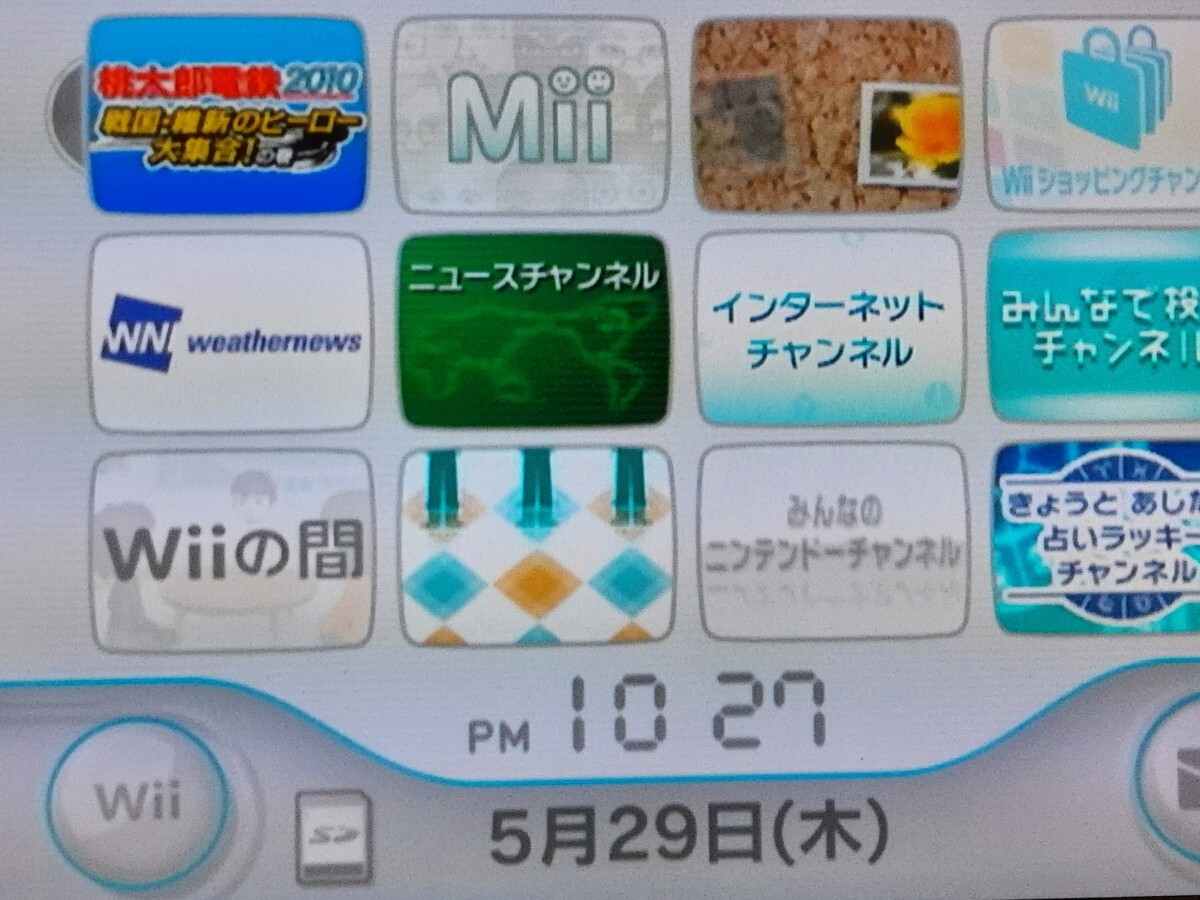Image resolution: width=1200 pixels, height=900 pixels.
Task: Start the green ニュースチャンネル tile
Action: 532,330
